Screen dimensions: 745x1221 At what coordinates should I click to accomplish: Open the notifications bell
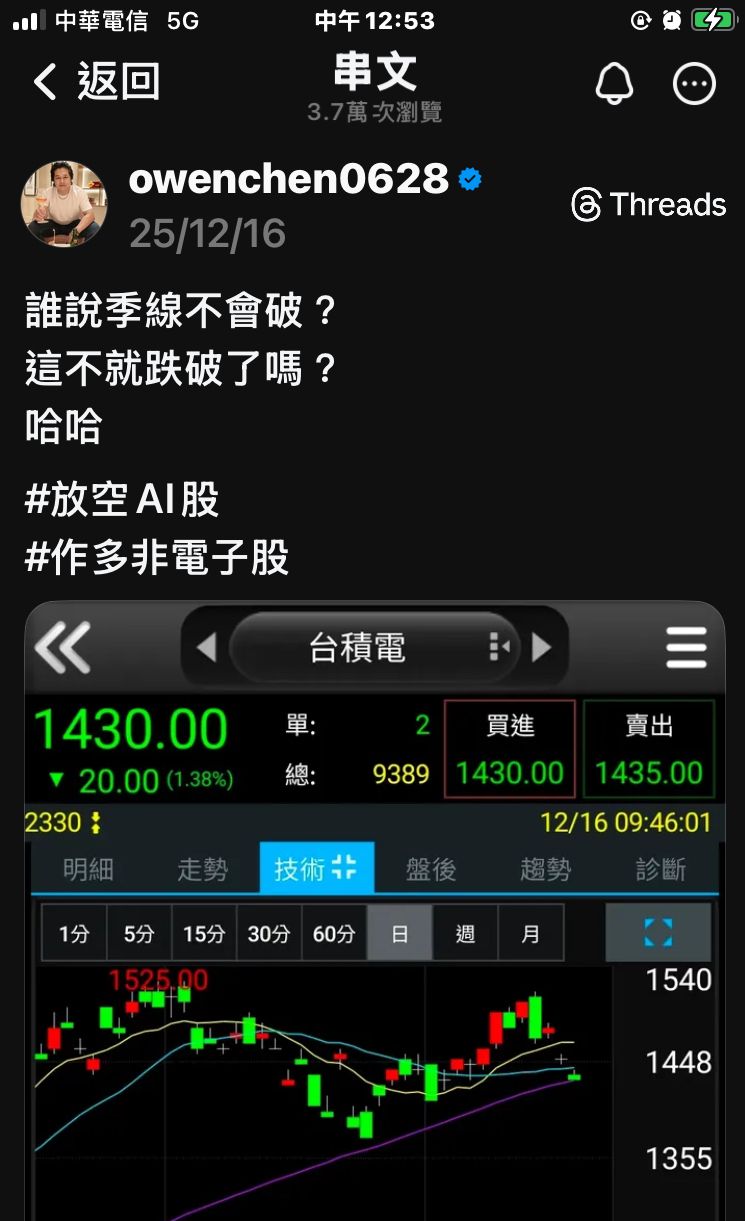[615, 85]
